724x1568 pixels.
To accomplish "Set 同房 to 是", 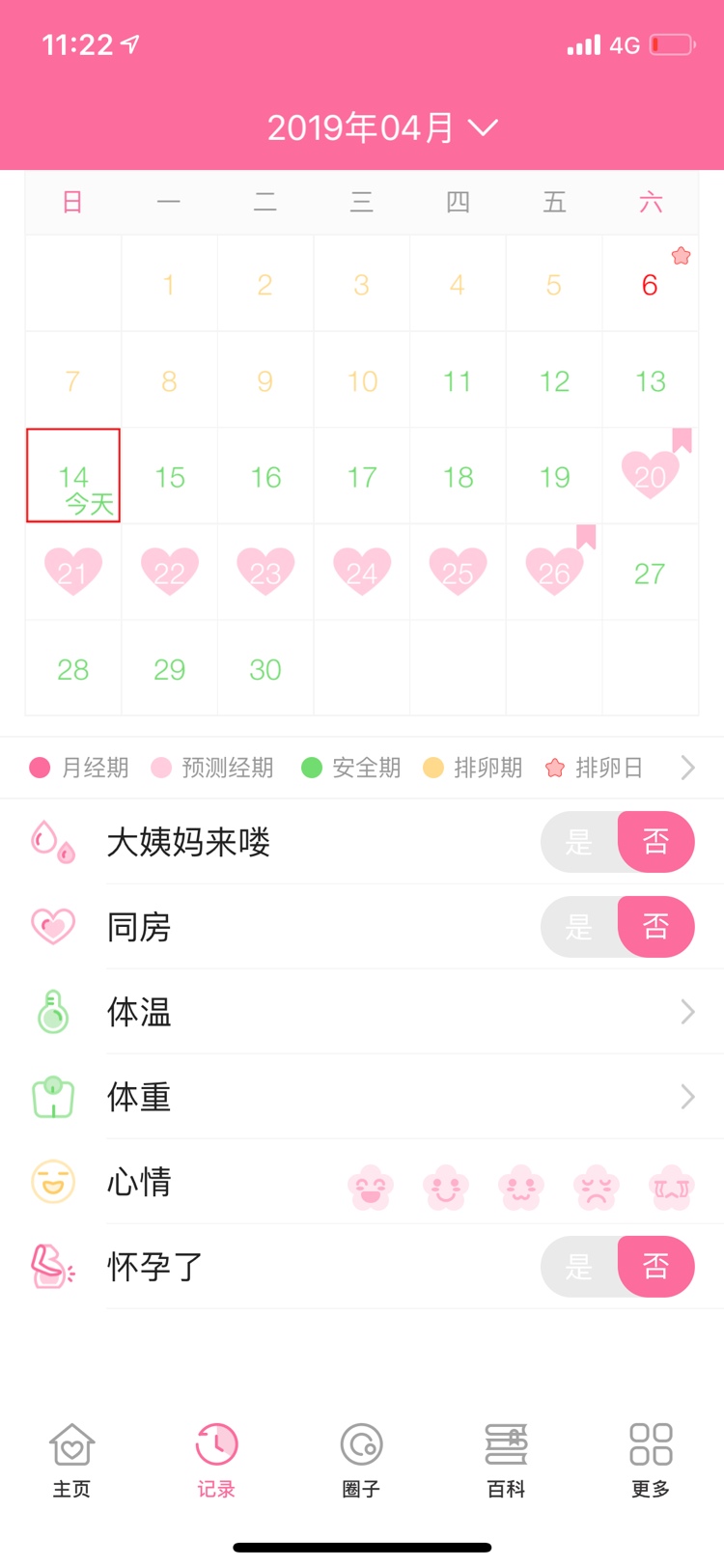I will (x=579, y=927).
